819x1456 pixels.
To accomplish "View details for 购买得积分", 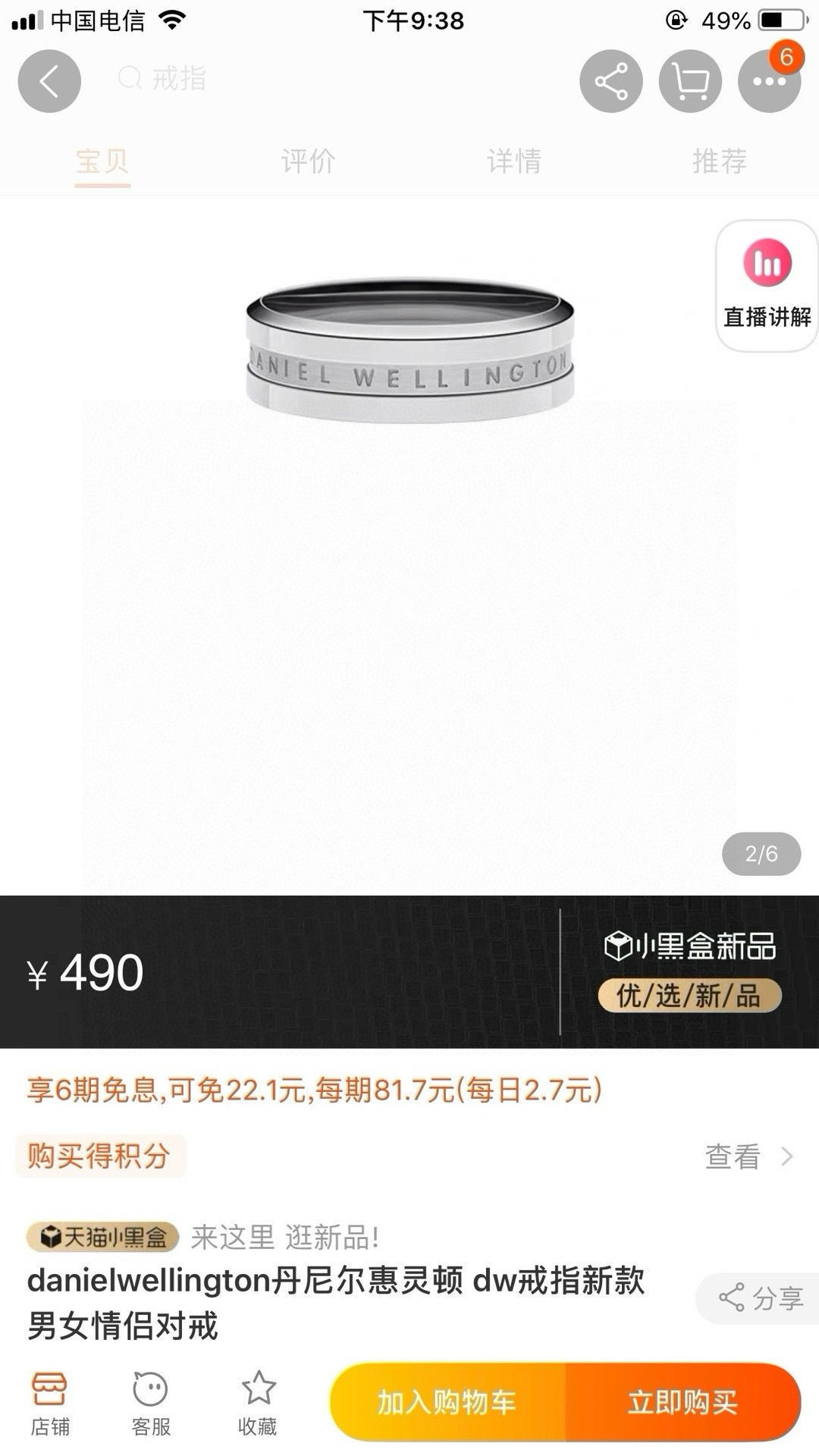I will point(748,1156).
